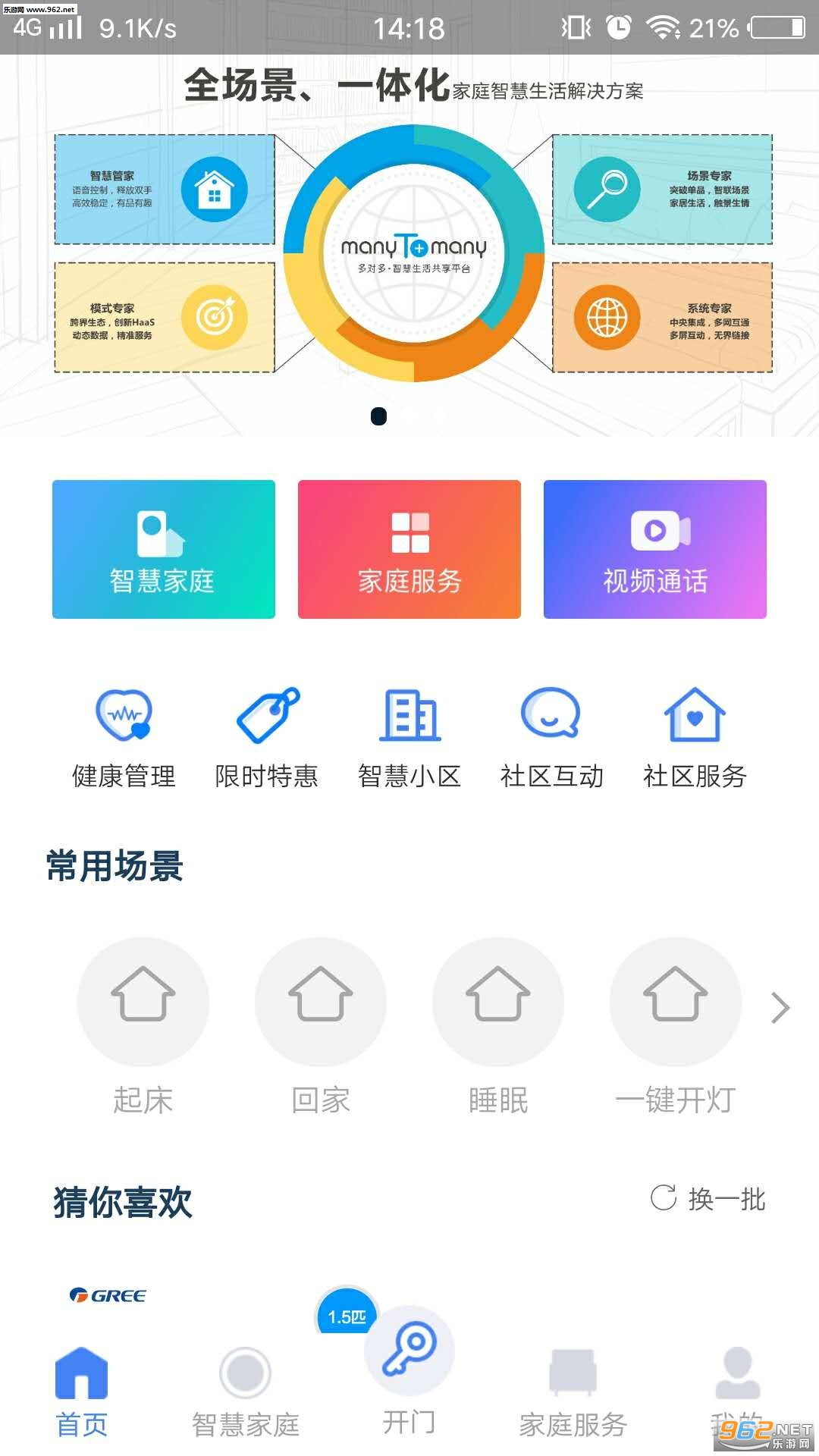The height and width of the screenshot is (1456, 819).
Task: Switch to the 家庭服务 bottom tab
Action: coord(573,1393)
